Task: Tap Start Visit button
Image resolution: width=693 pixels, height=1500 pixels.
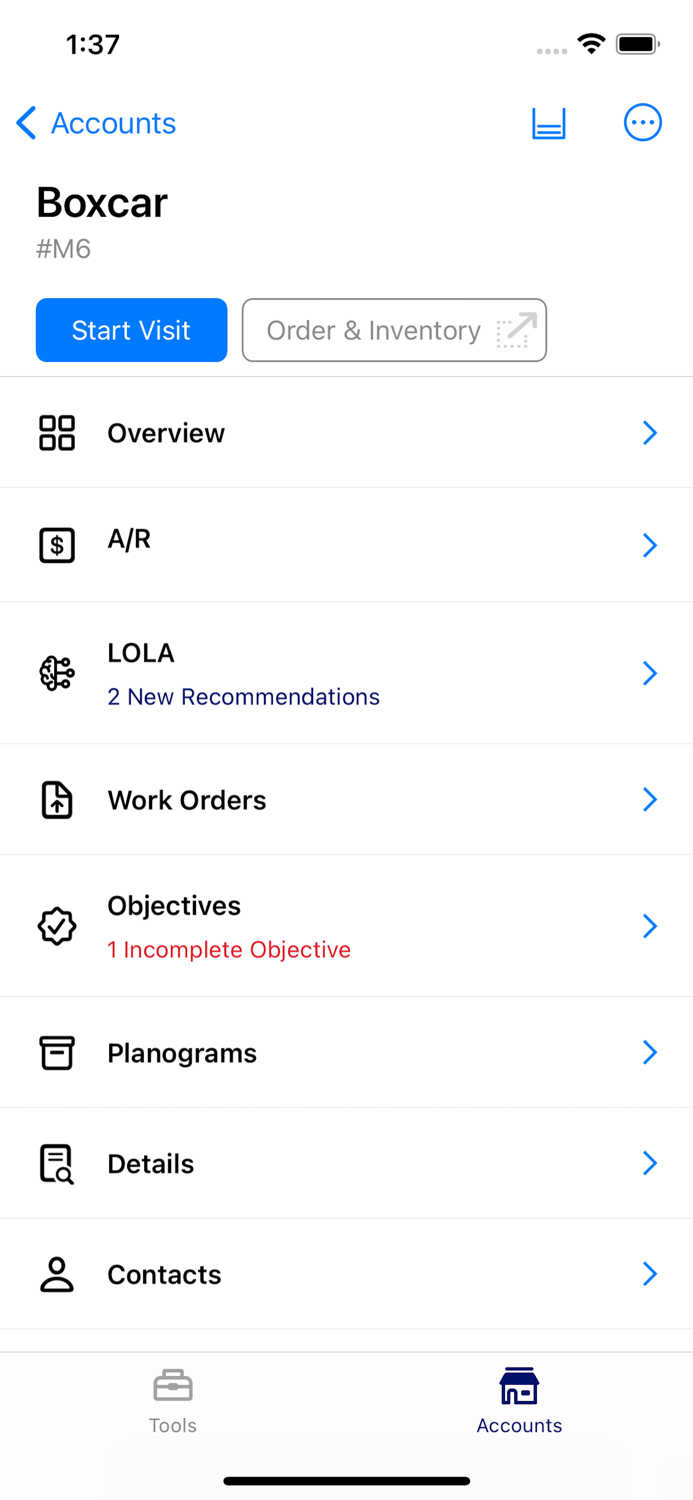Action: [x=131, y=330]
